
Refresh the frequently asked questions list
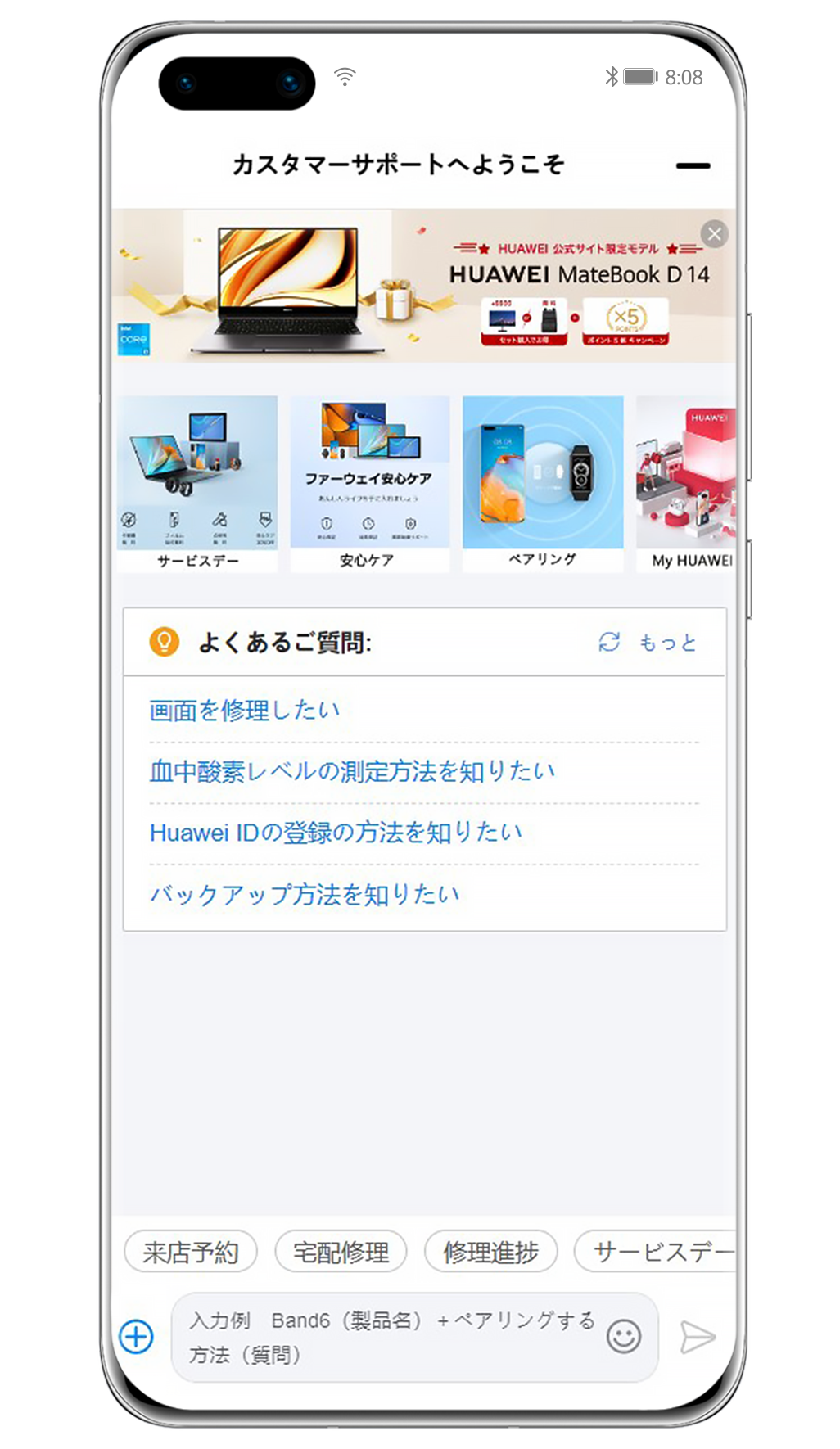609,643
